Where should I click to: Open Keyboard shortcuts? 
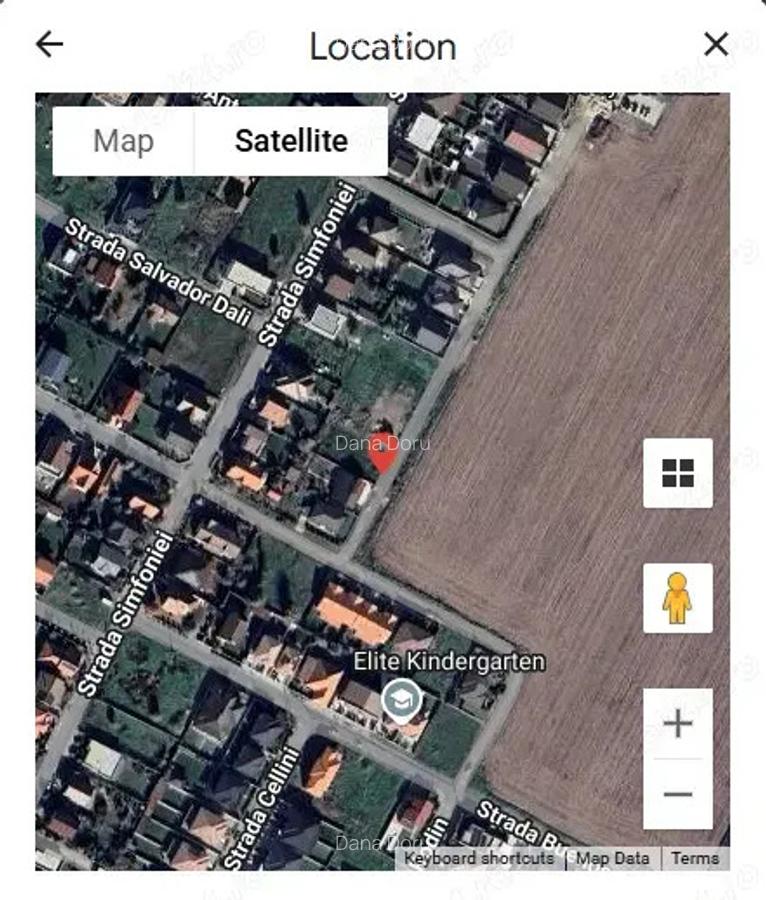click(x=479, y=858)
